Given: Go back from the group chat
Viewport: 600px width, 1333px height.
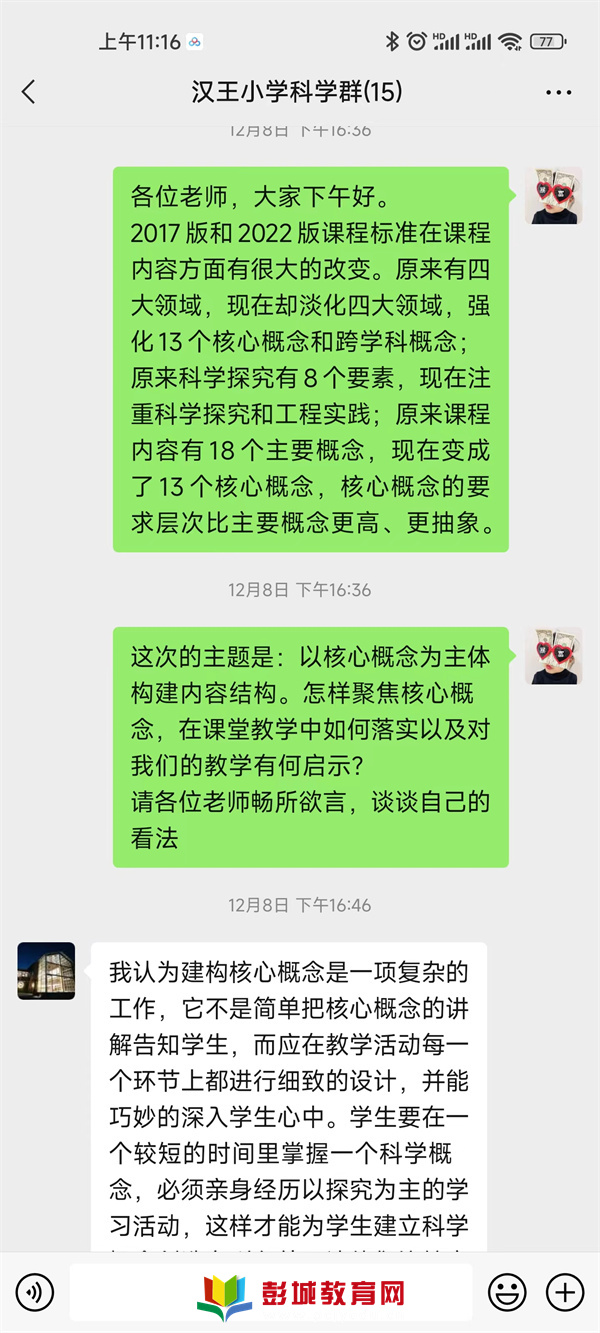Looking at the screenshot, I should (28, 93).
